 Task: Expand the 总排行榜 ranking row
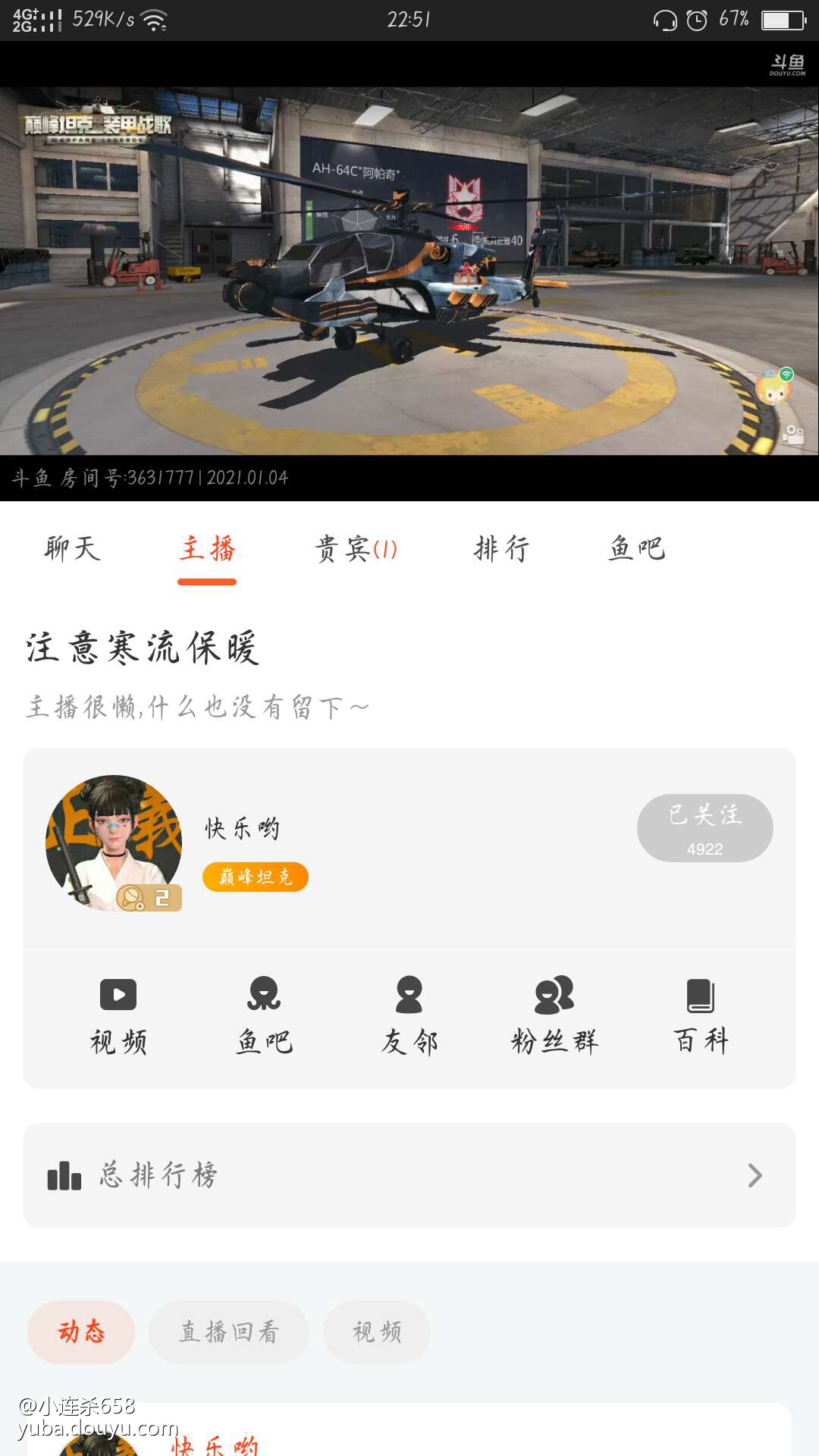[409, 1175]
